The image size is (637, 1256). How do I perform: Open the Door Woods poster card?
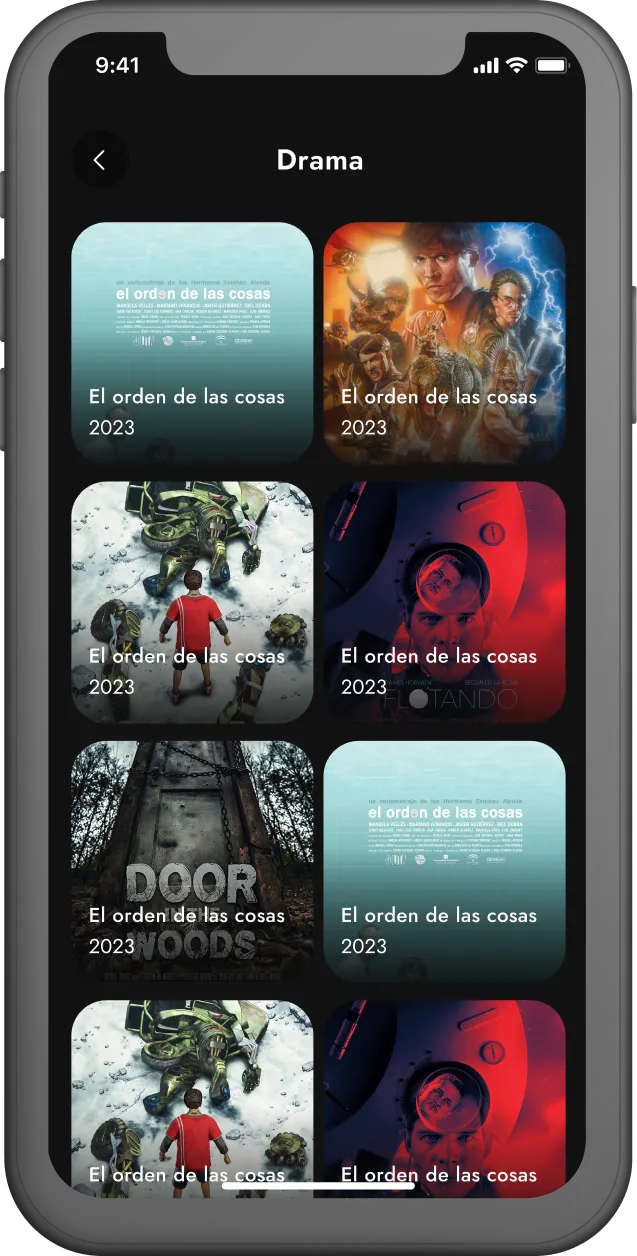click(x=192, y=861)
